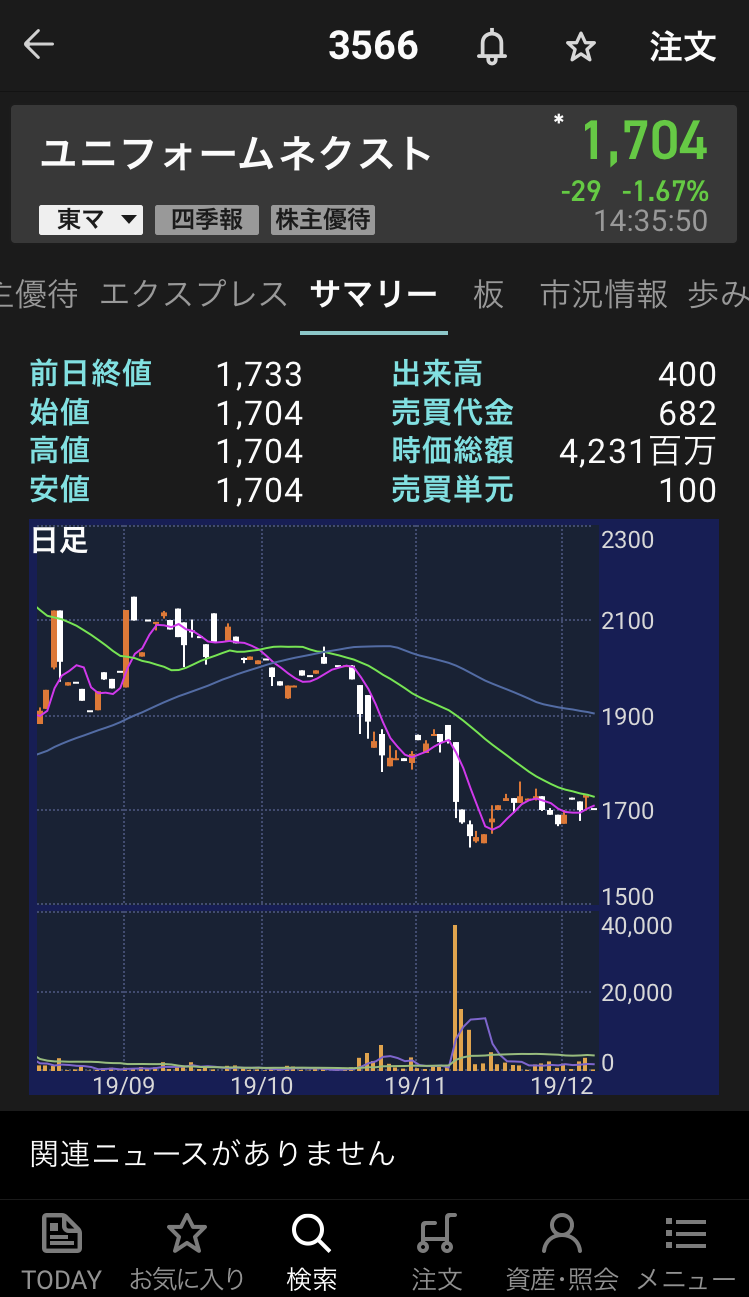Switch to the 板 tab
The height and width of the screenshot is (1297, 749).
[x=488, y=294]
